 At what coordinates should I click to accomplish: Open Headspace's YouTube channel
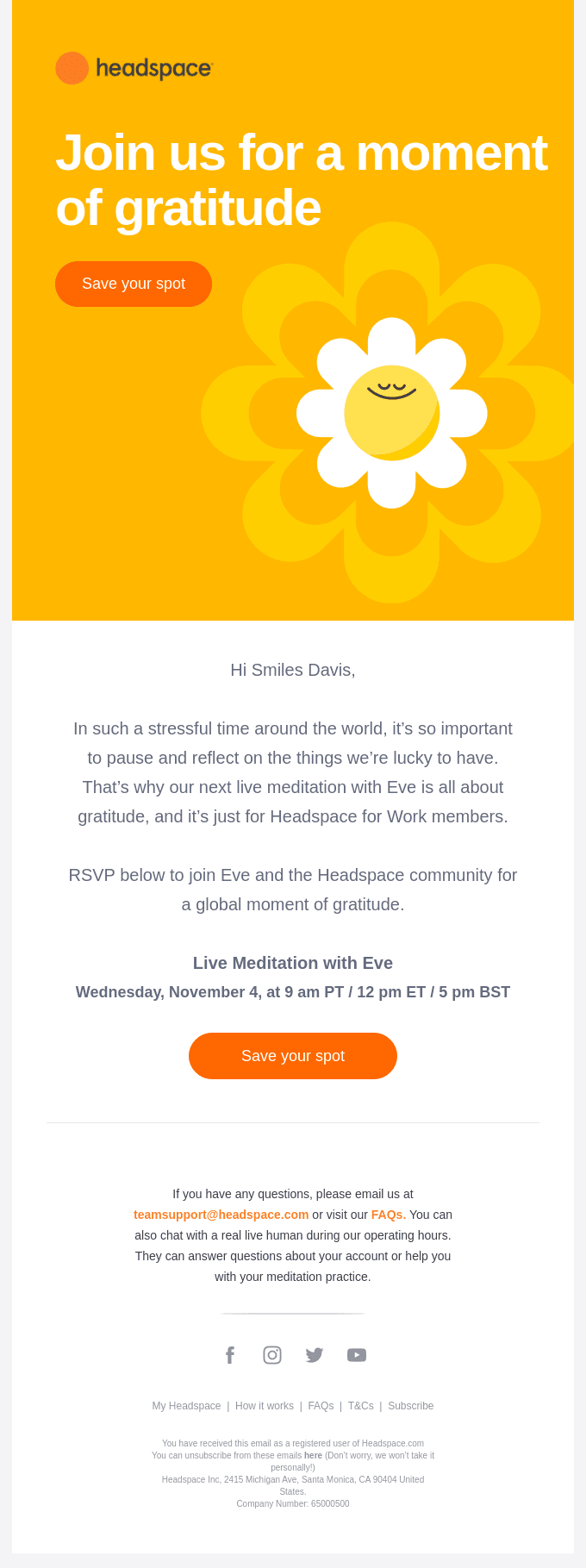[x=357, y=1355]
